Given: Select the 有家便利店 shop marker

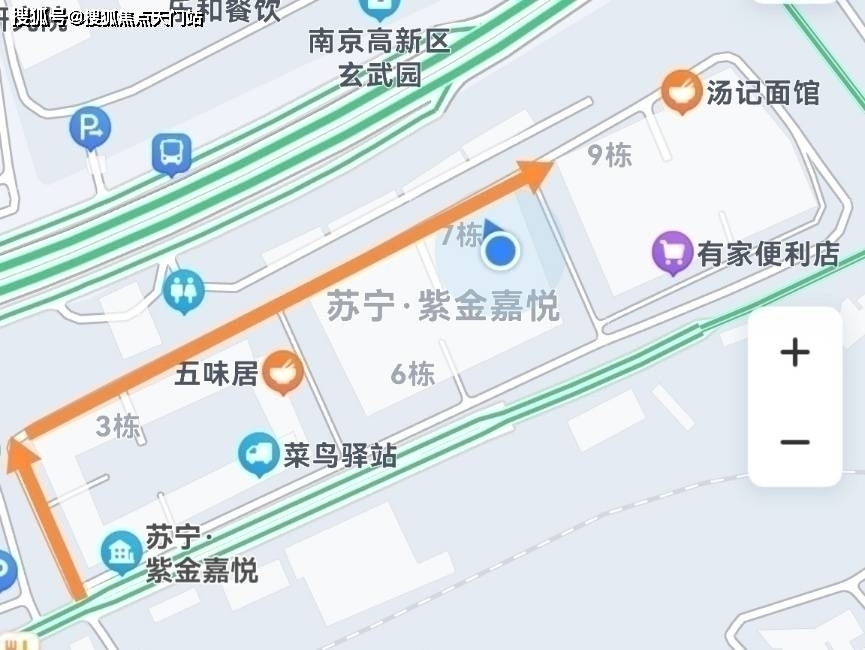Looking at the screenshot, I should pos(673,253).
